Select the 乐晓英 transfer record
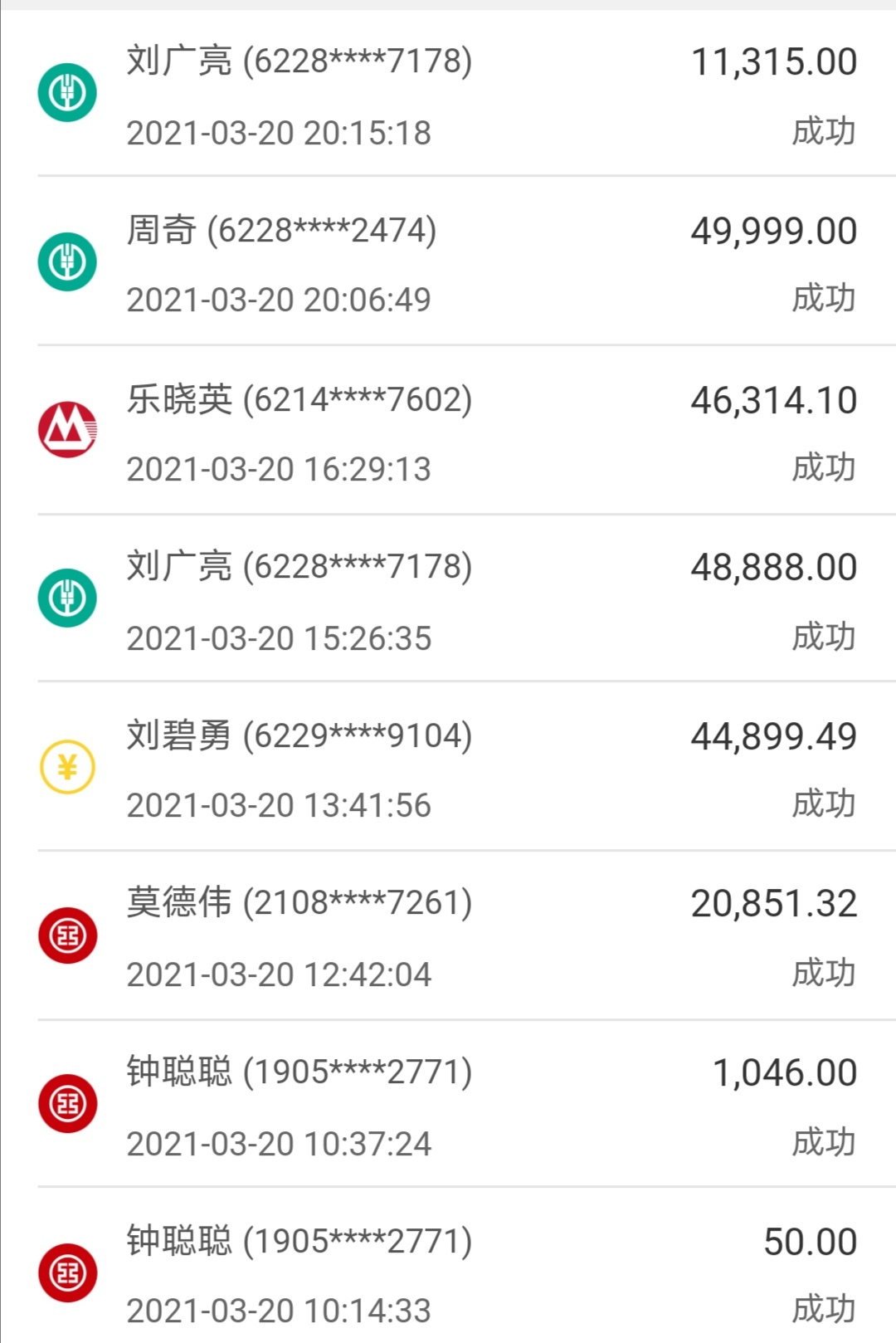The height and width of the screenshot is (1343, 896). [448, 428]
